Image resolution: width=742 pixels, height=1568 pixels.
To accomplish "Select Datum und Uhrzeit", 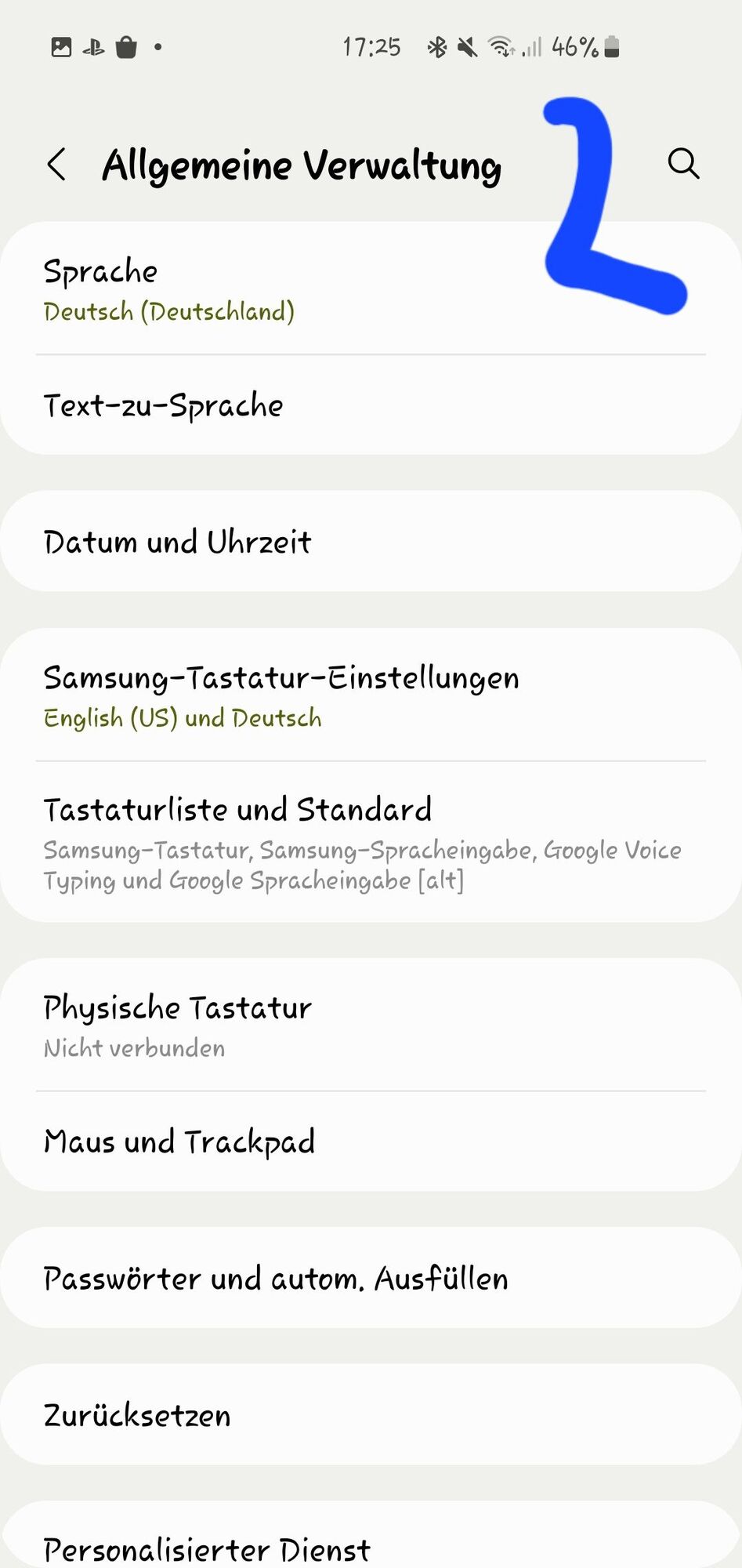I will [235, 542].
